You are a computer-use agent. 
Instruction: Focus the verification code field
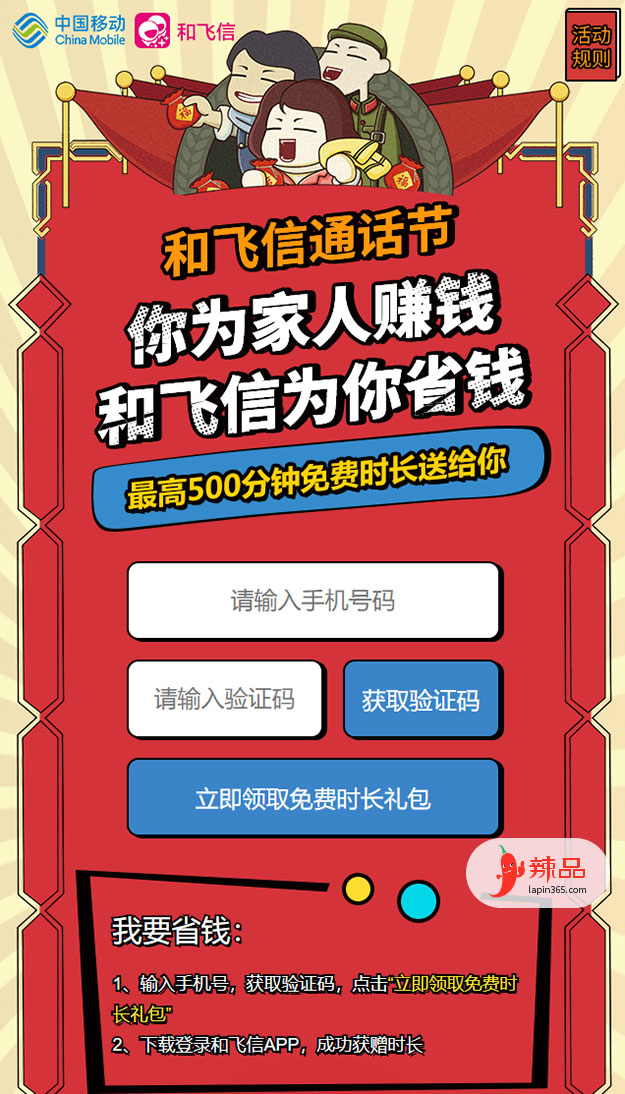225,699
